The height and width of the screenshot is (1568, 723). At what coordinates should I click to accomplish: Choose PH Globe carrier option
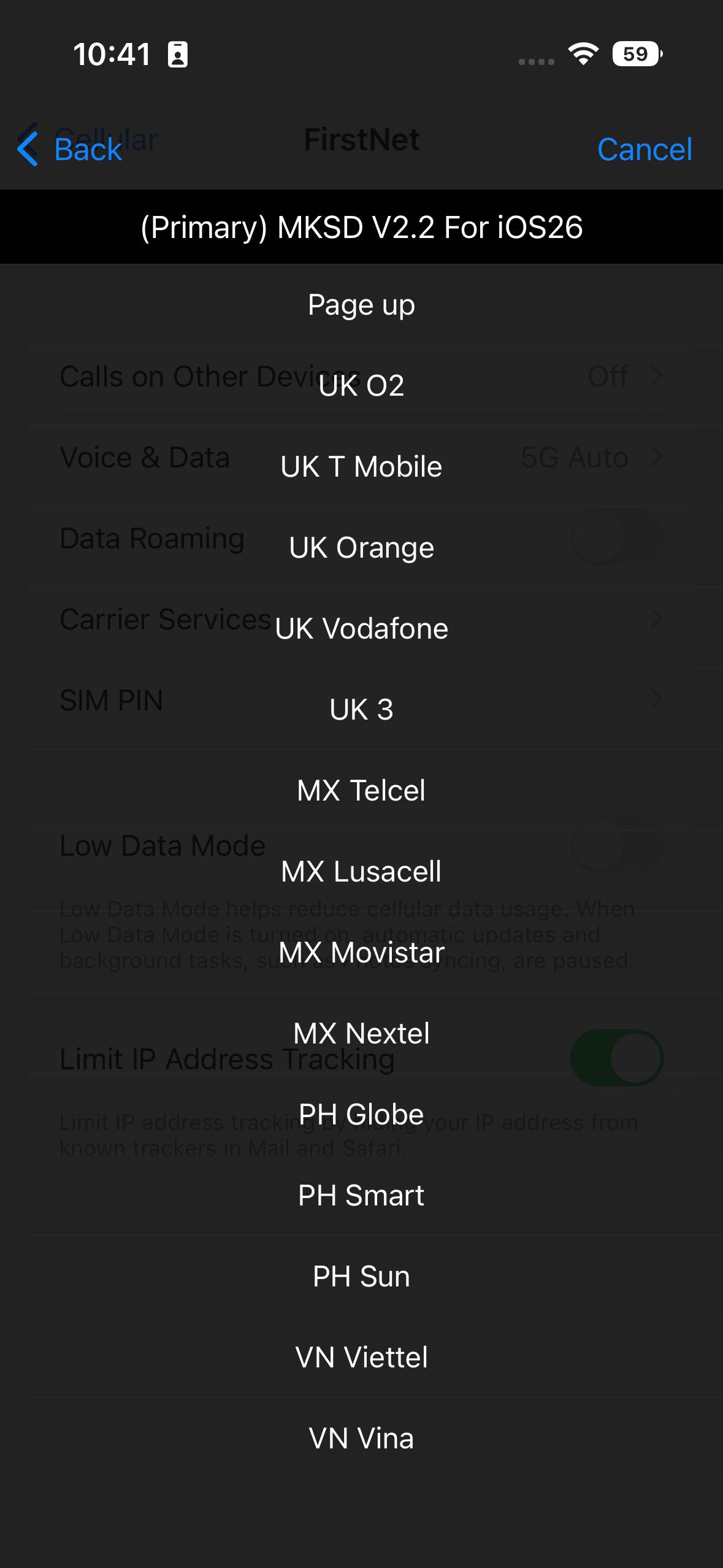click(x=361, y=1113)
